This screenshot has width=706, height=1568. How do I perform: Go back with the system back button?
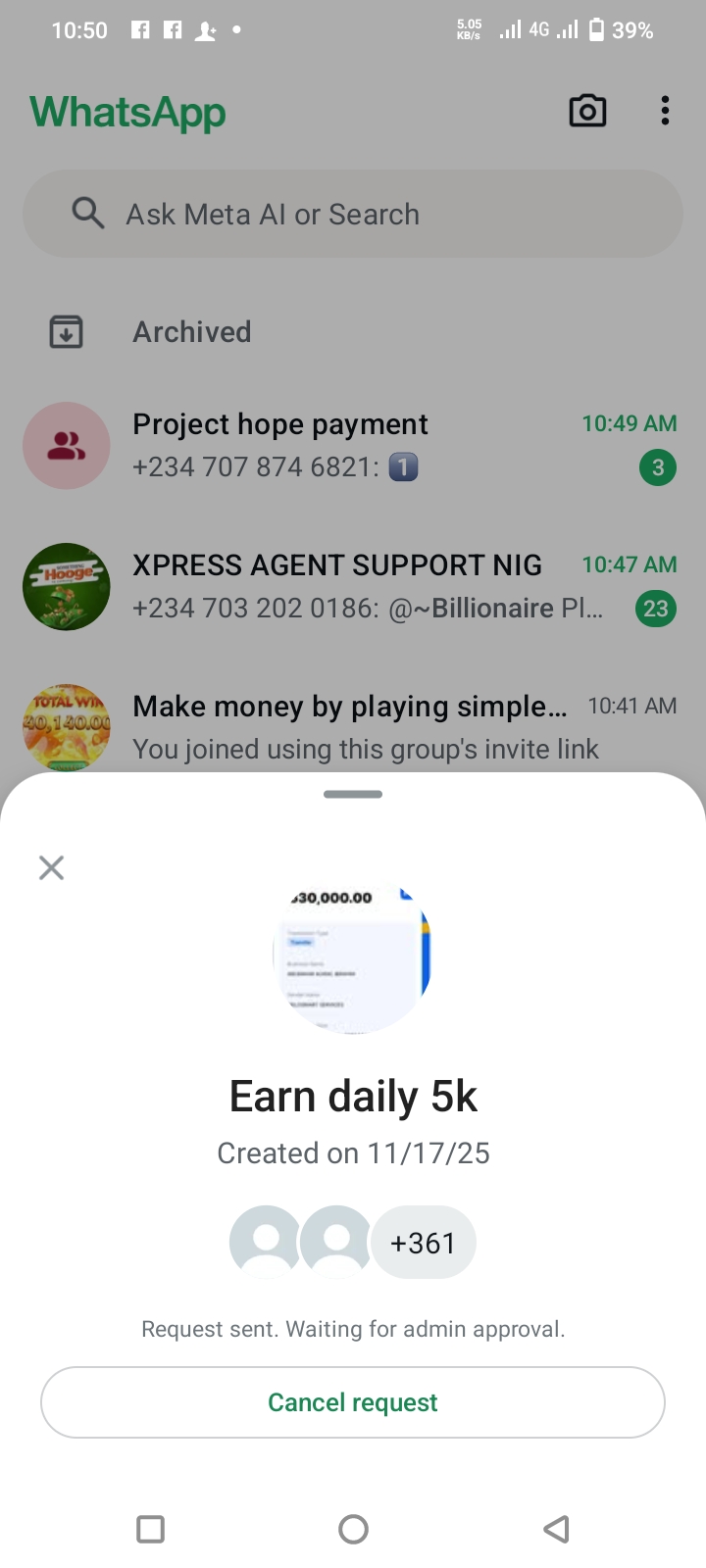pos(556,1529)
